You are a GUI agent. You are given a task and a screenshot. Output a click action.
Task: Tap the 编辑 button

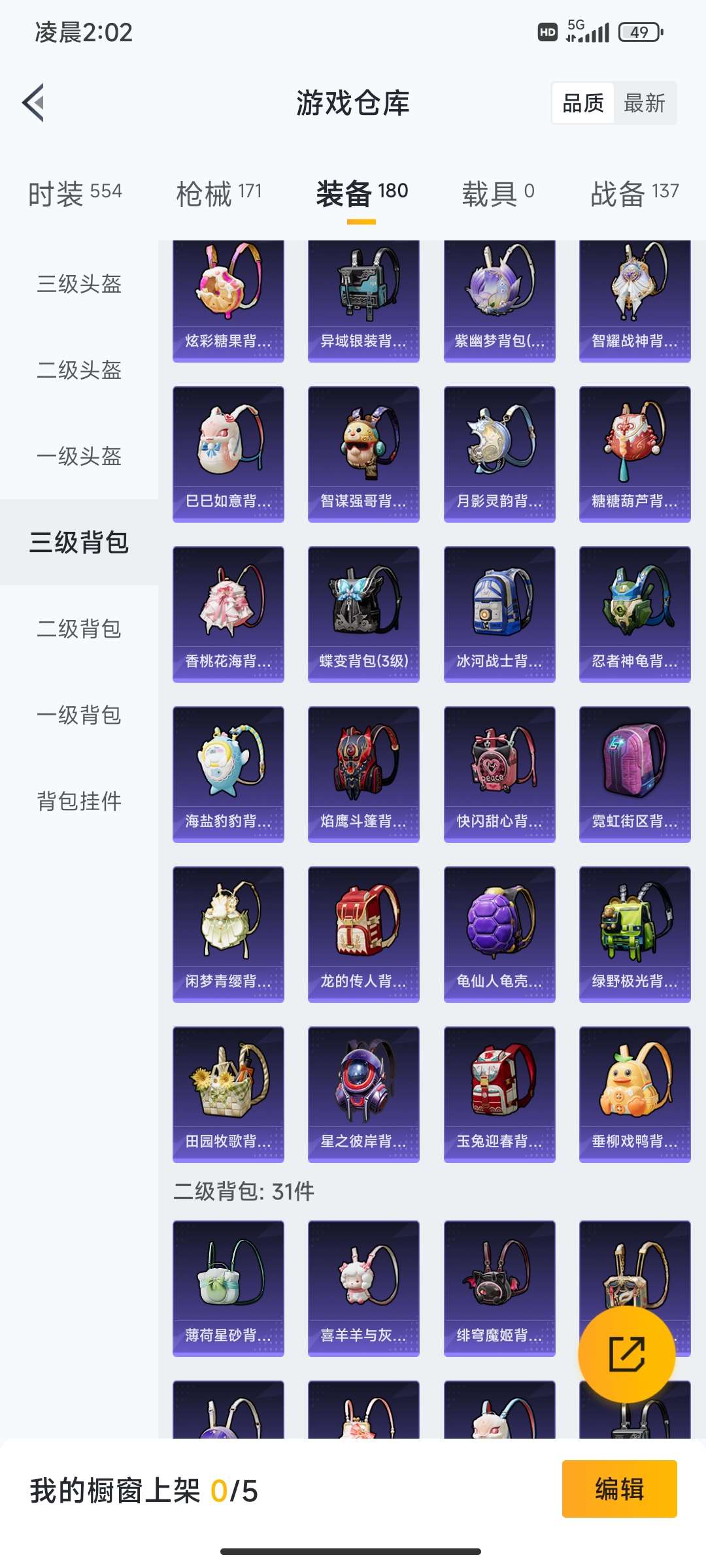coord(619,1489)
